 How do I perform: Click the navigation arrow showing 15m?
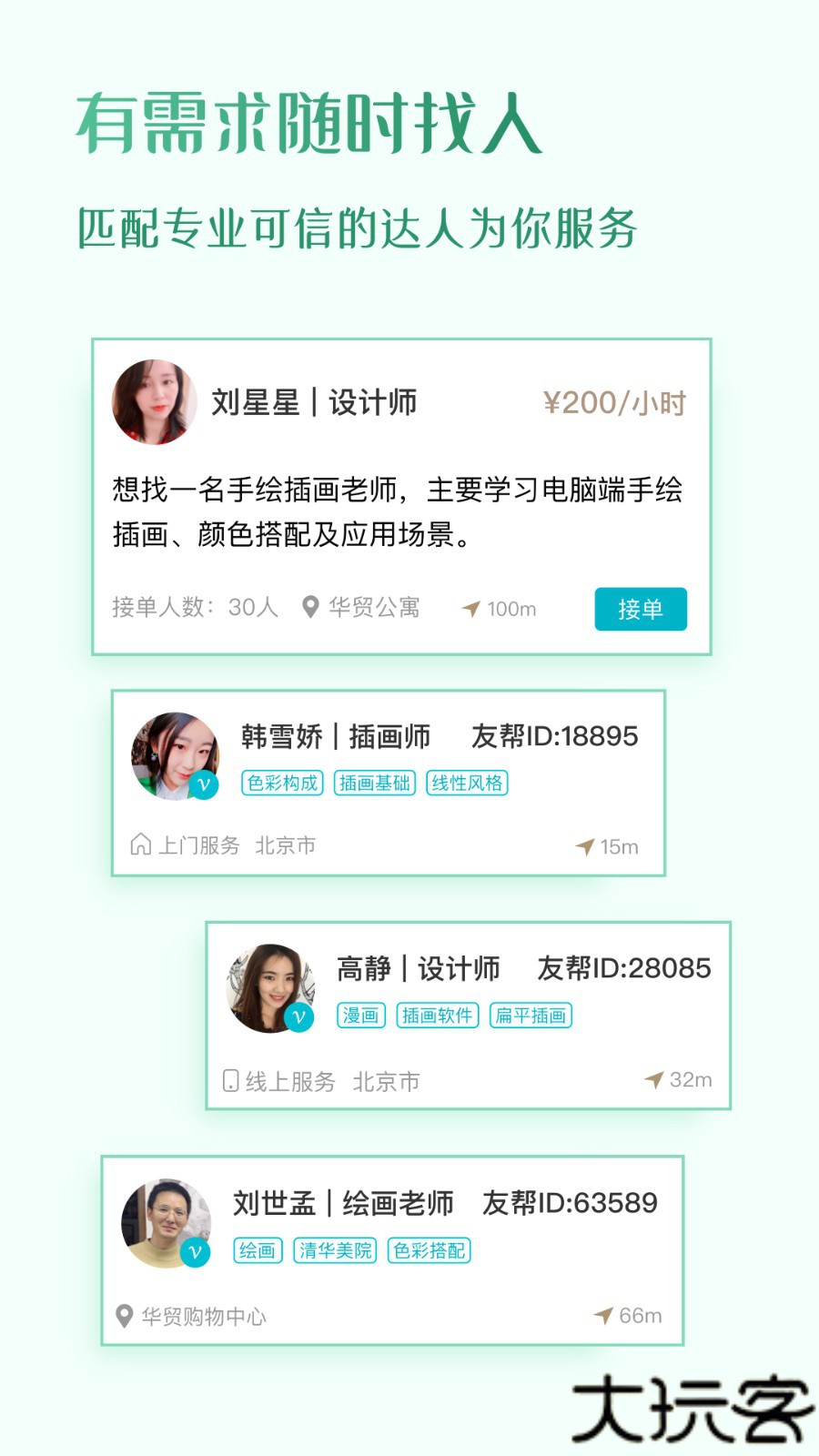[583, 844]
